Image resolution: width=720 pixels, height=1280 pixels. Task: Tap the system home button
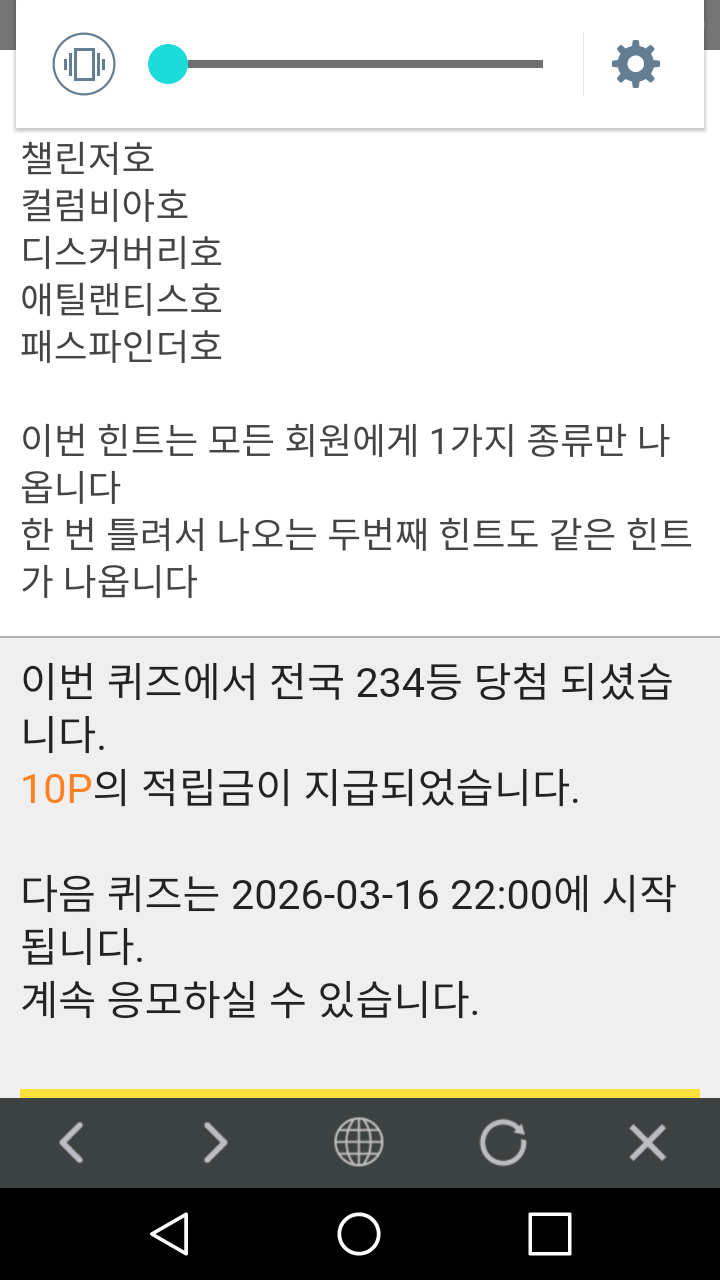pos(359,1234)
